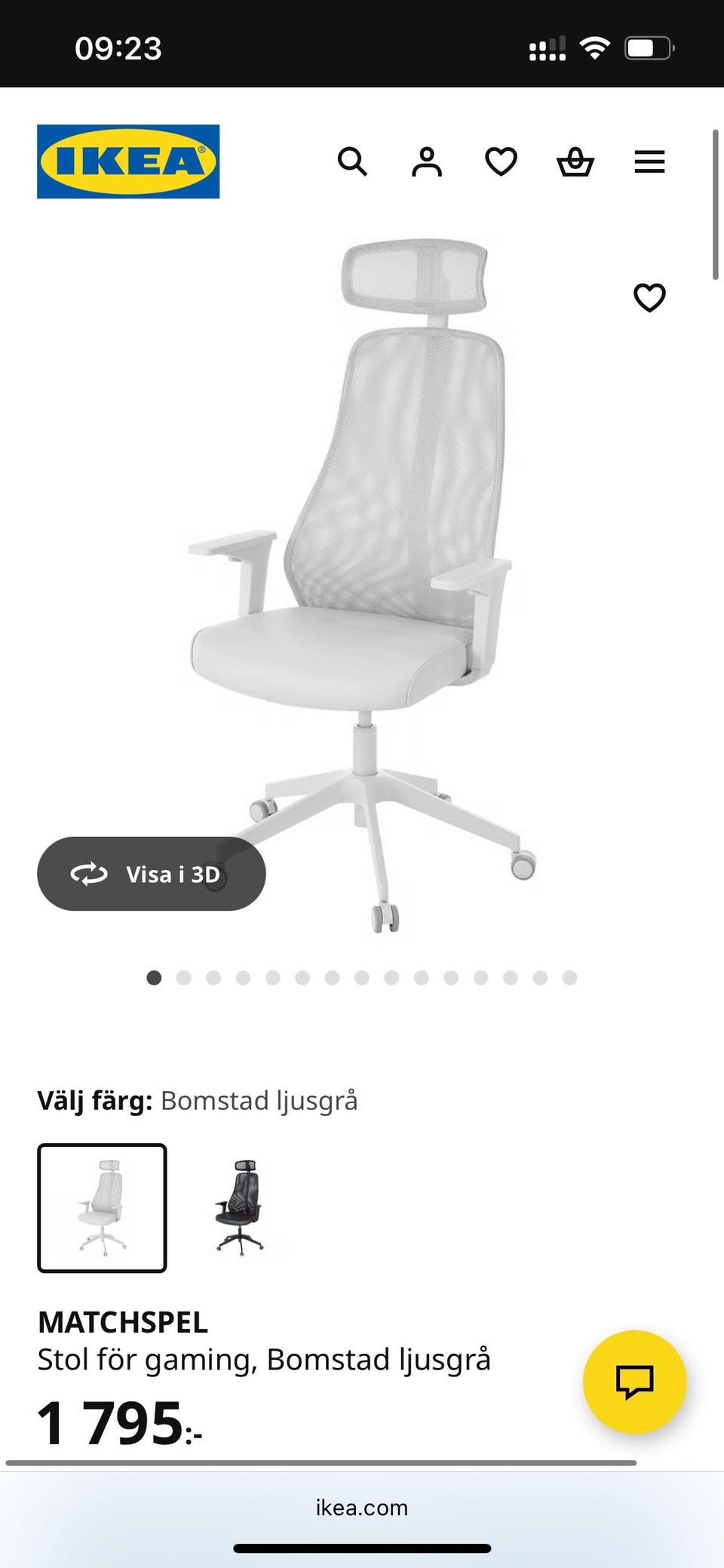Open the yellow chat bubble button
The height and width of the screenshot is (1568, 724).
(x=634, y=1382)
